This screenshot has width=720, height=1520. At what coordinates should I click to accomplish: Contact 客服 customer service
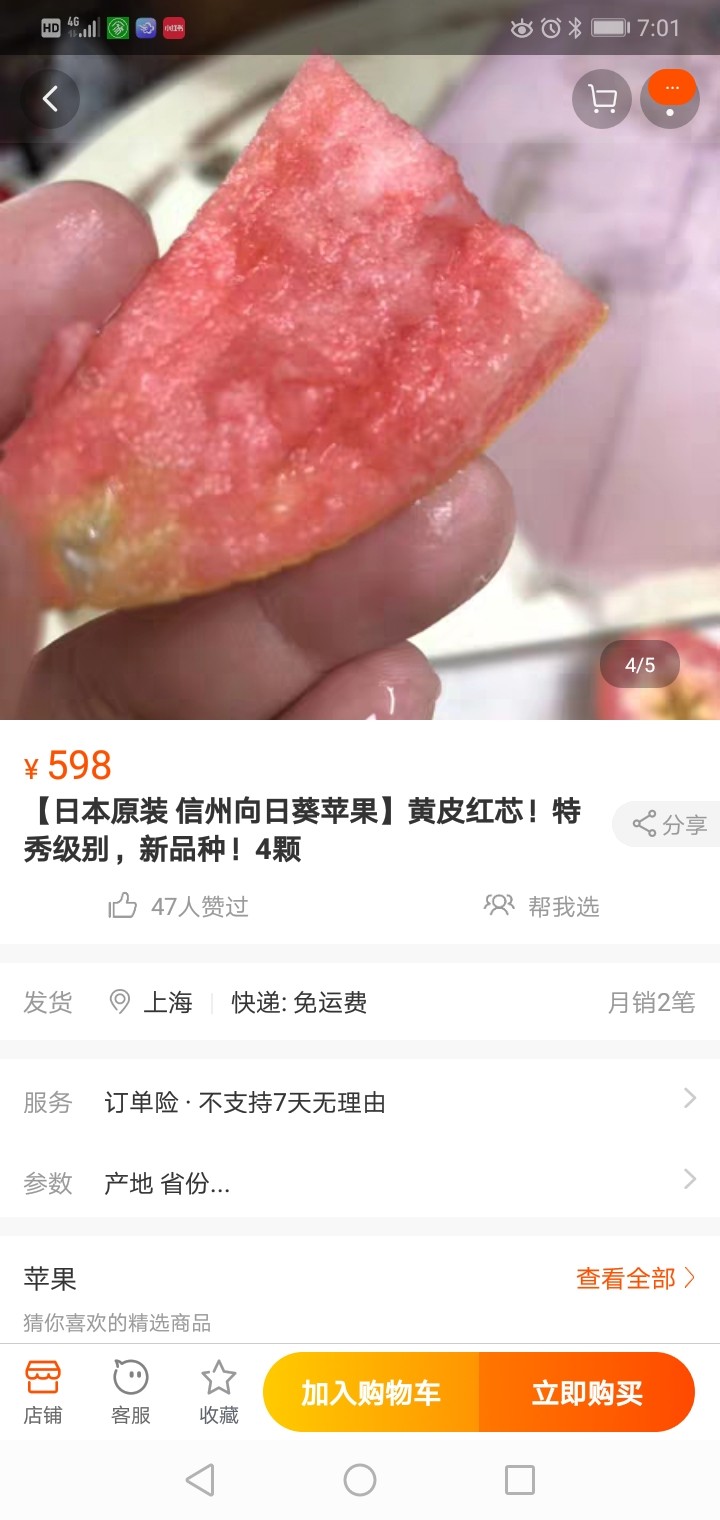131,1392
